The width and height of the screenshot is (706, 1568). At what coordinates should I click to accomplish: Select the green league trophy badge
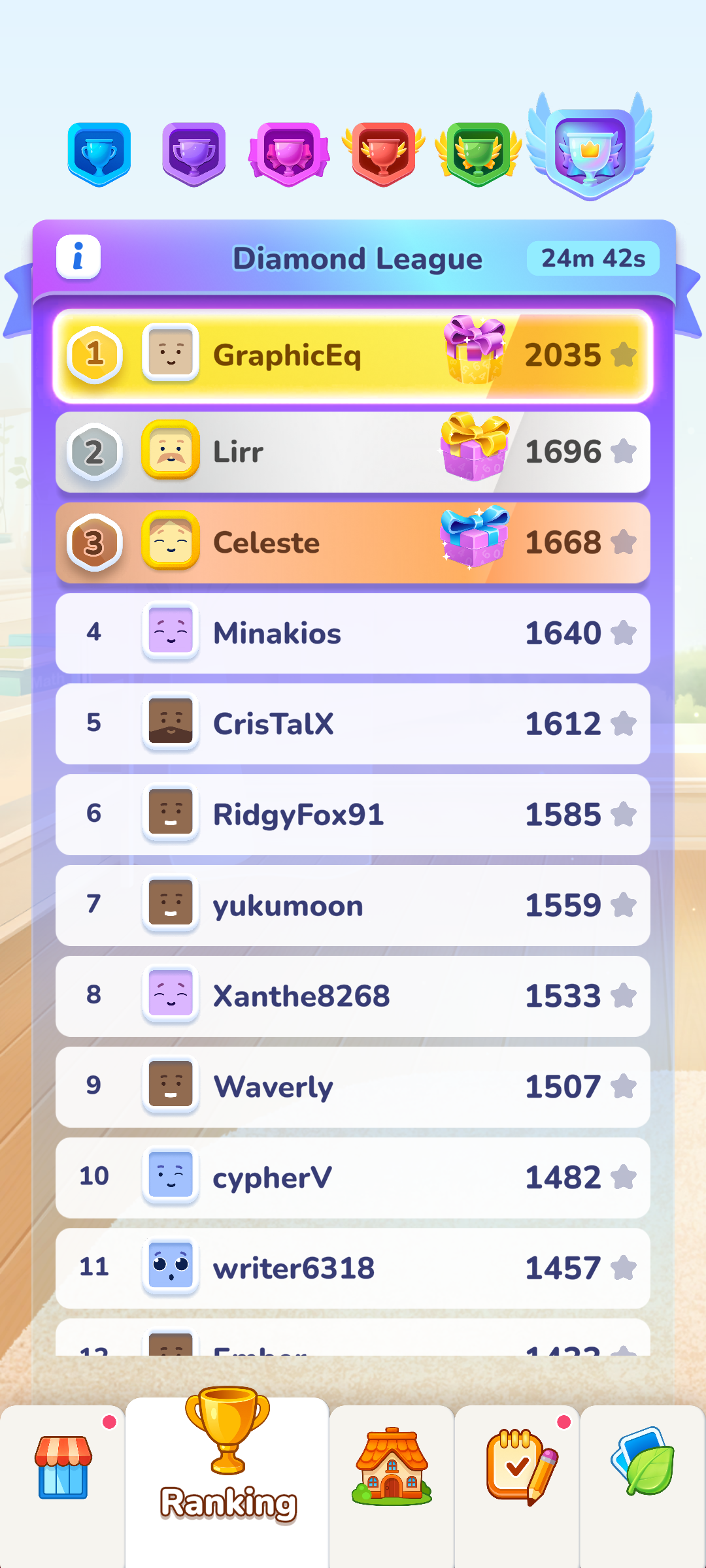[x=479, y=154]
